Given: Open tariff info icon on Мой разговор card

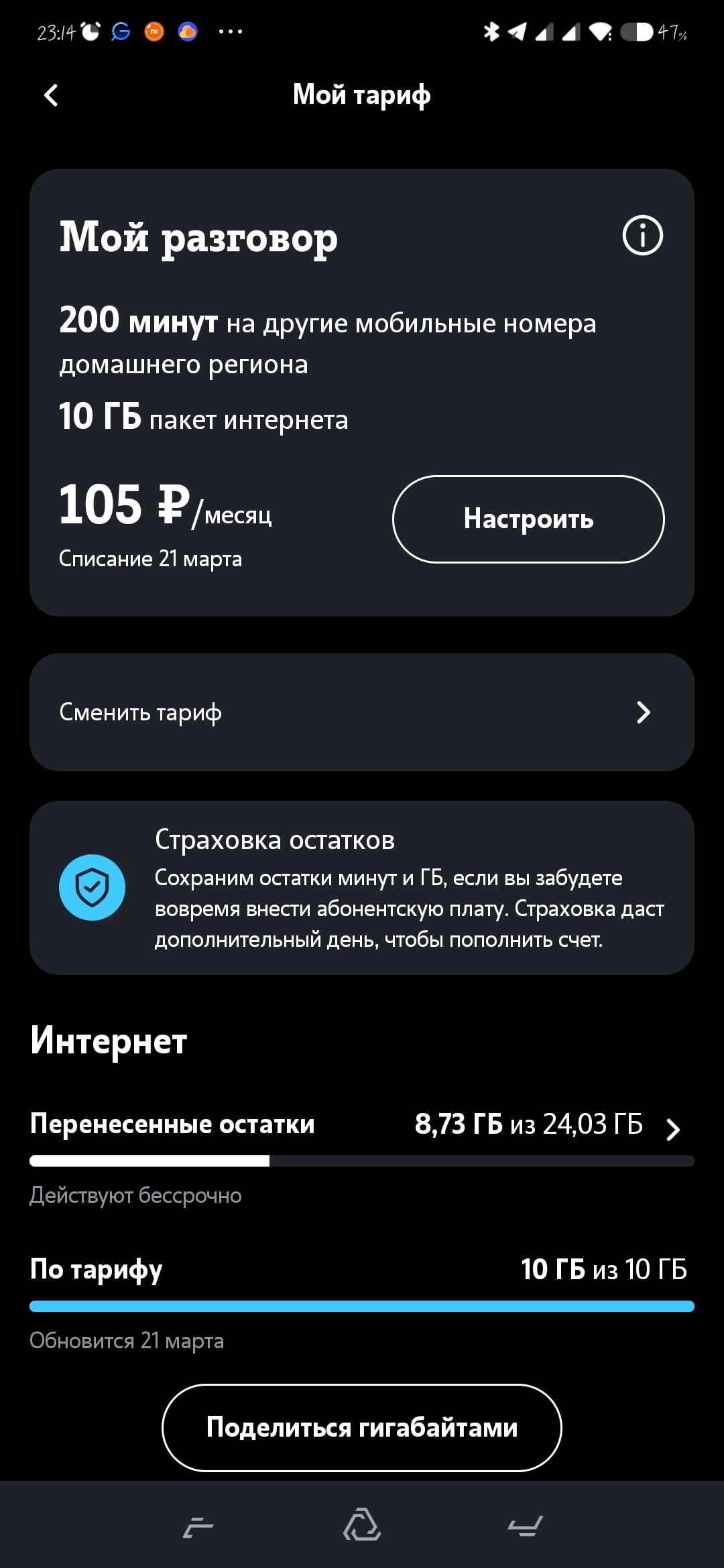Looking at the screenshot, I should point(642,236).
